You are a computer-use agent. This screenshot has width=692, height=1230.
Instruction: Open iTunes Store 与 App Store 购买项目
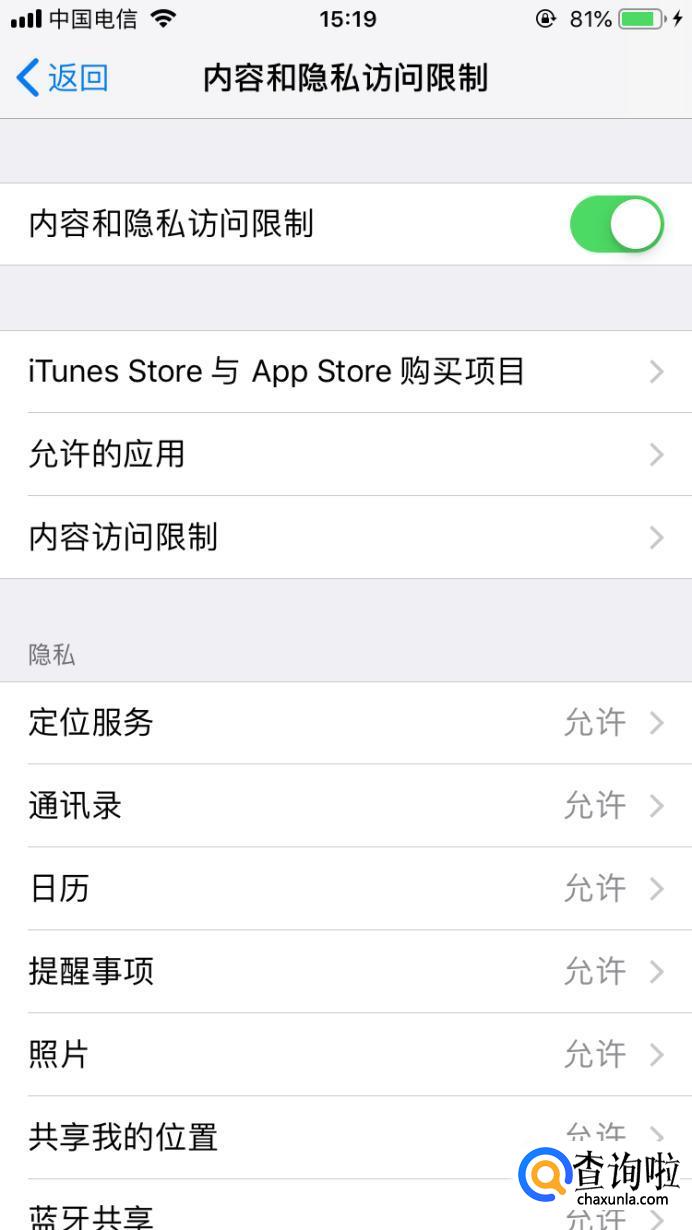coord(346,372)
